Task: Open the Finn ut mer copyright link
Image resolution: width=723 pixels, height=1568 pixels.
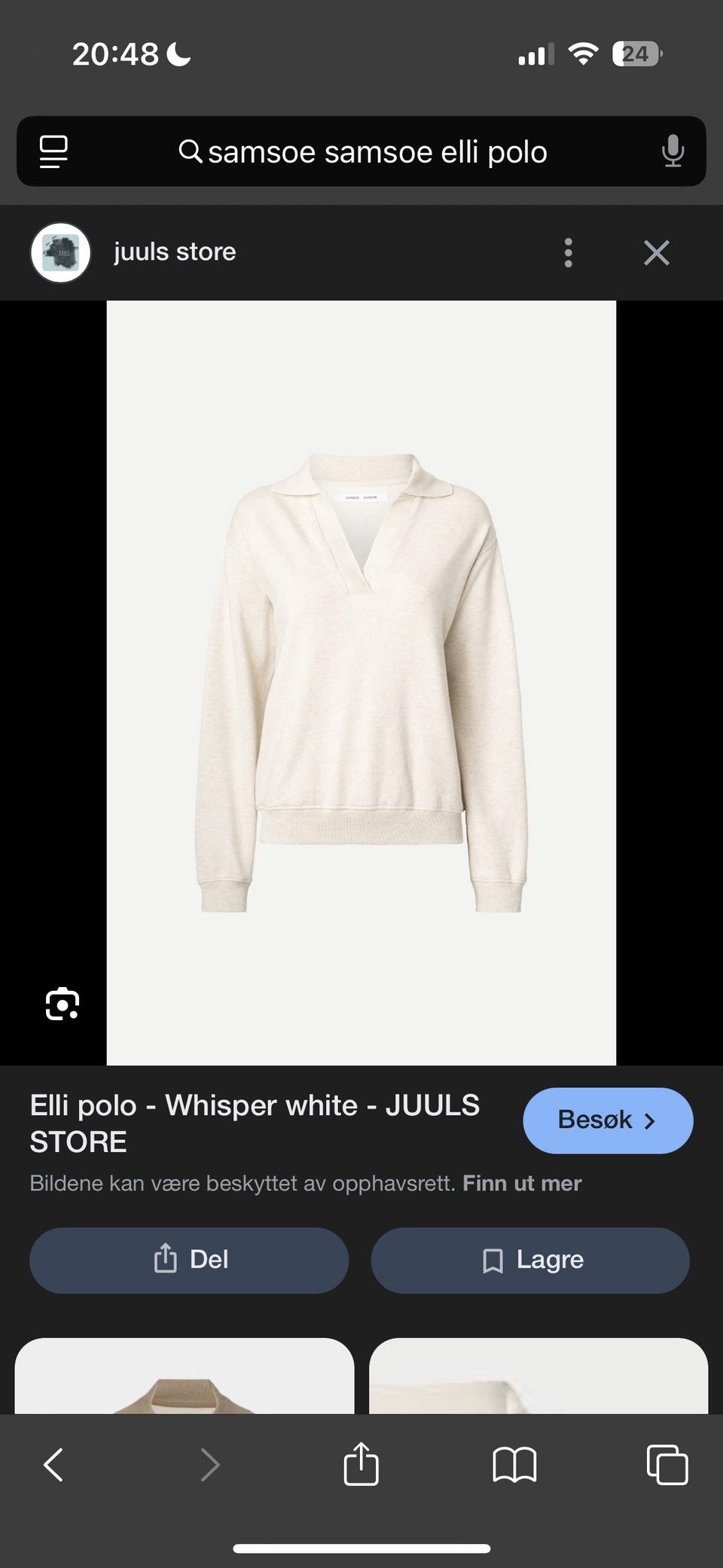Action: click(x=522, y=1183)
